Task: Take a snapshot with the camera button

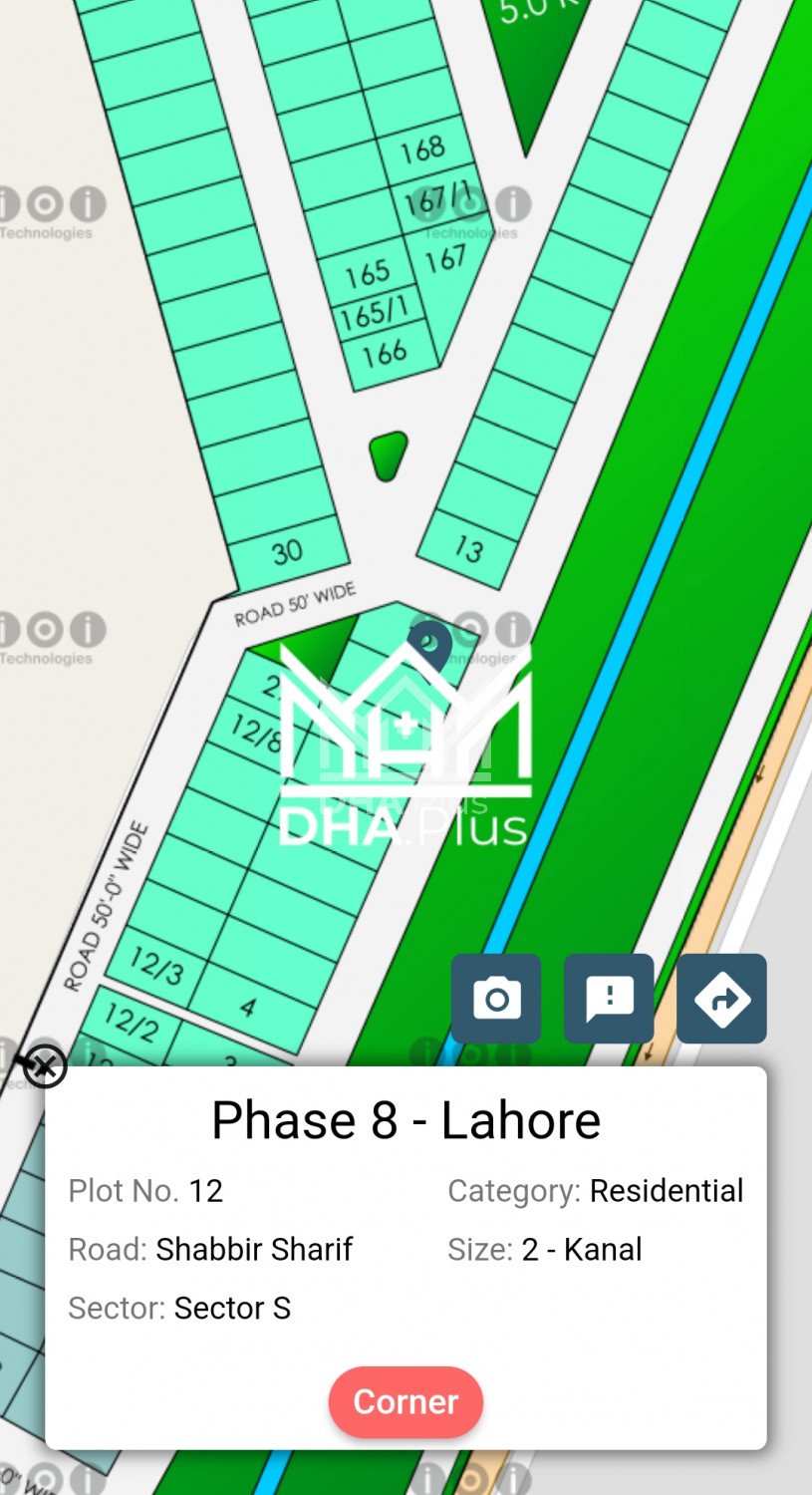Action: tap(496, 999)
